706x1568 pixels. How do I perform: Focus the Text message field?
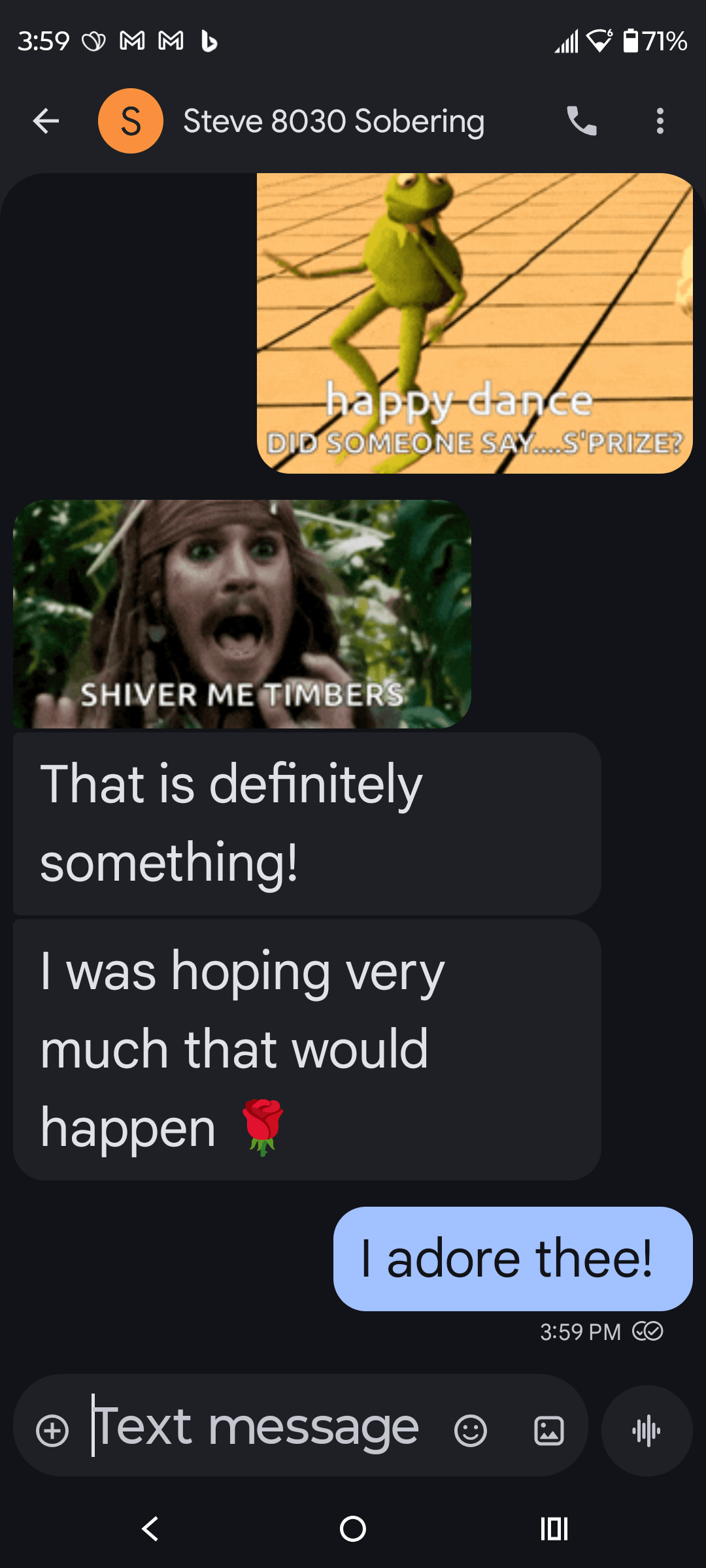[x=261, y=1428]
